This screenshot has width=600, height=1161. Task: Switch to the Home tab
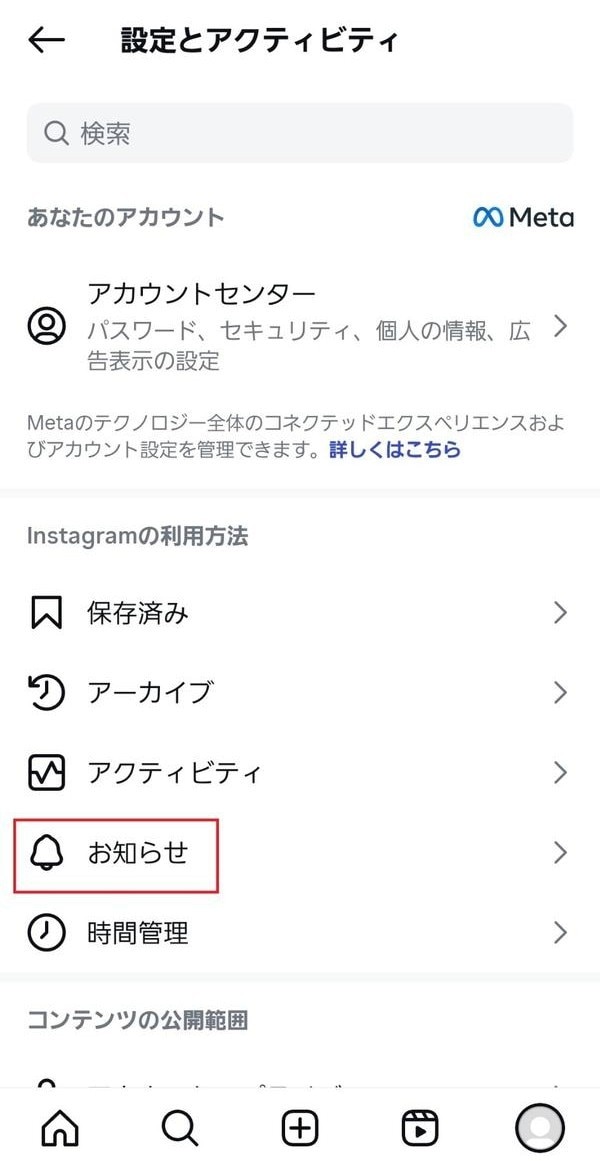coord(60,1127)
